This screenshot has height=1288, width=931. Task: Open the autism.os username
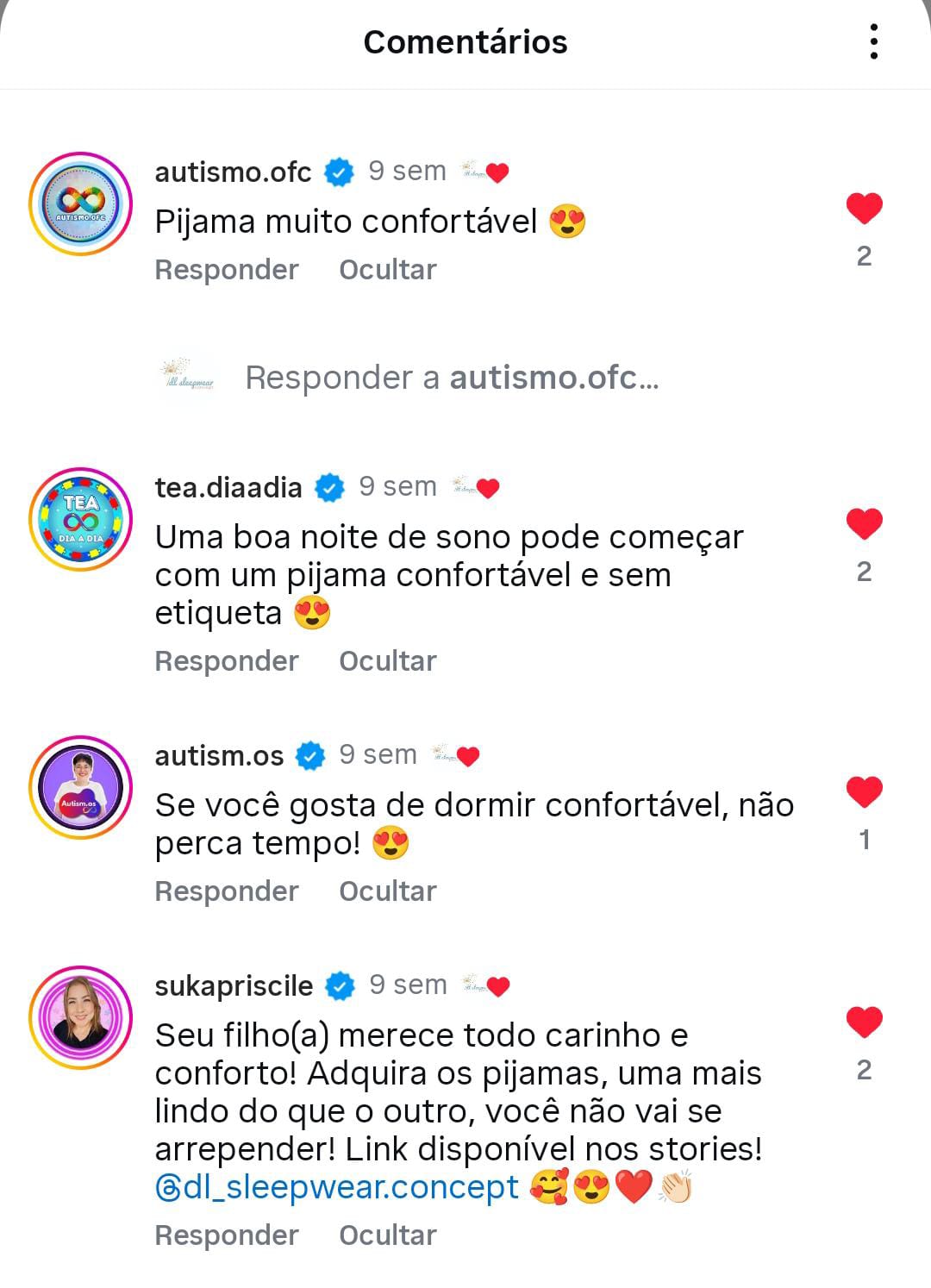click(219, 756)
